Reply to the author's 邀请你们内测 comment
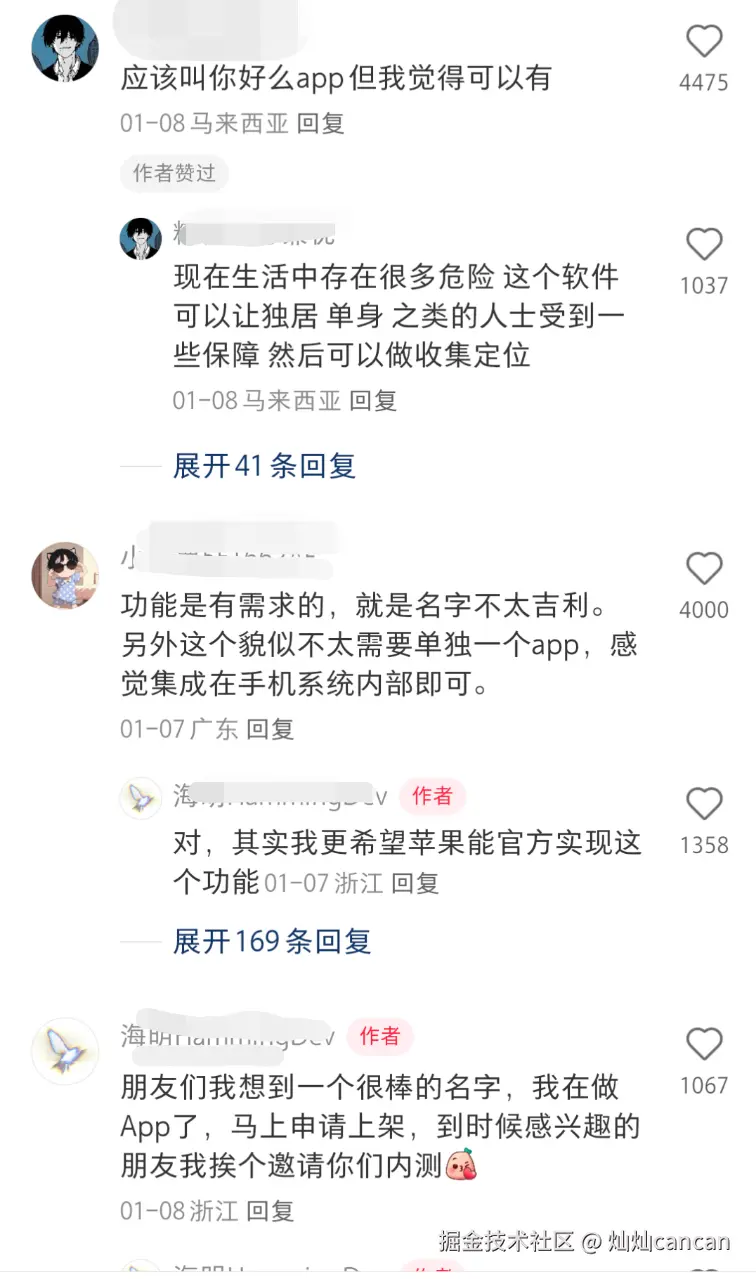Screen dimensions: 756x1279 (270, 1211)
